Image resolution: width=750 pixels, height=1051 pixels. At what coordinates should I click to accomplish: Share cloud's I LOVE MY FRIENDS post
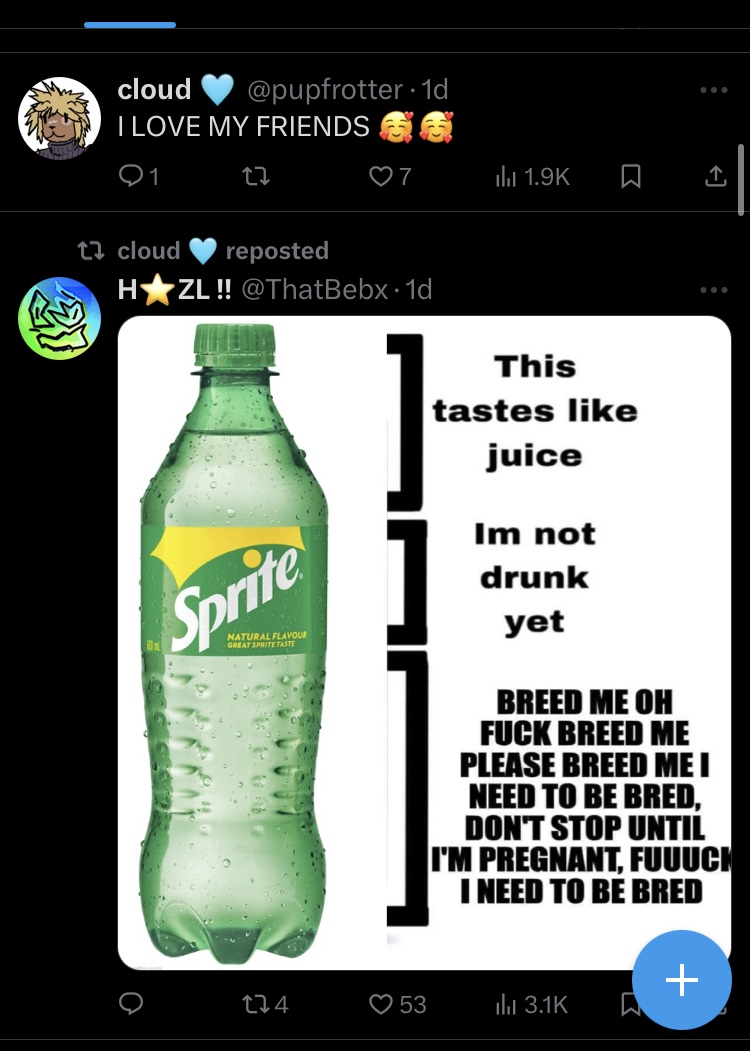715,177
